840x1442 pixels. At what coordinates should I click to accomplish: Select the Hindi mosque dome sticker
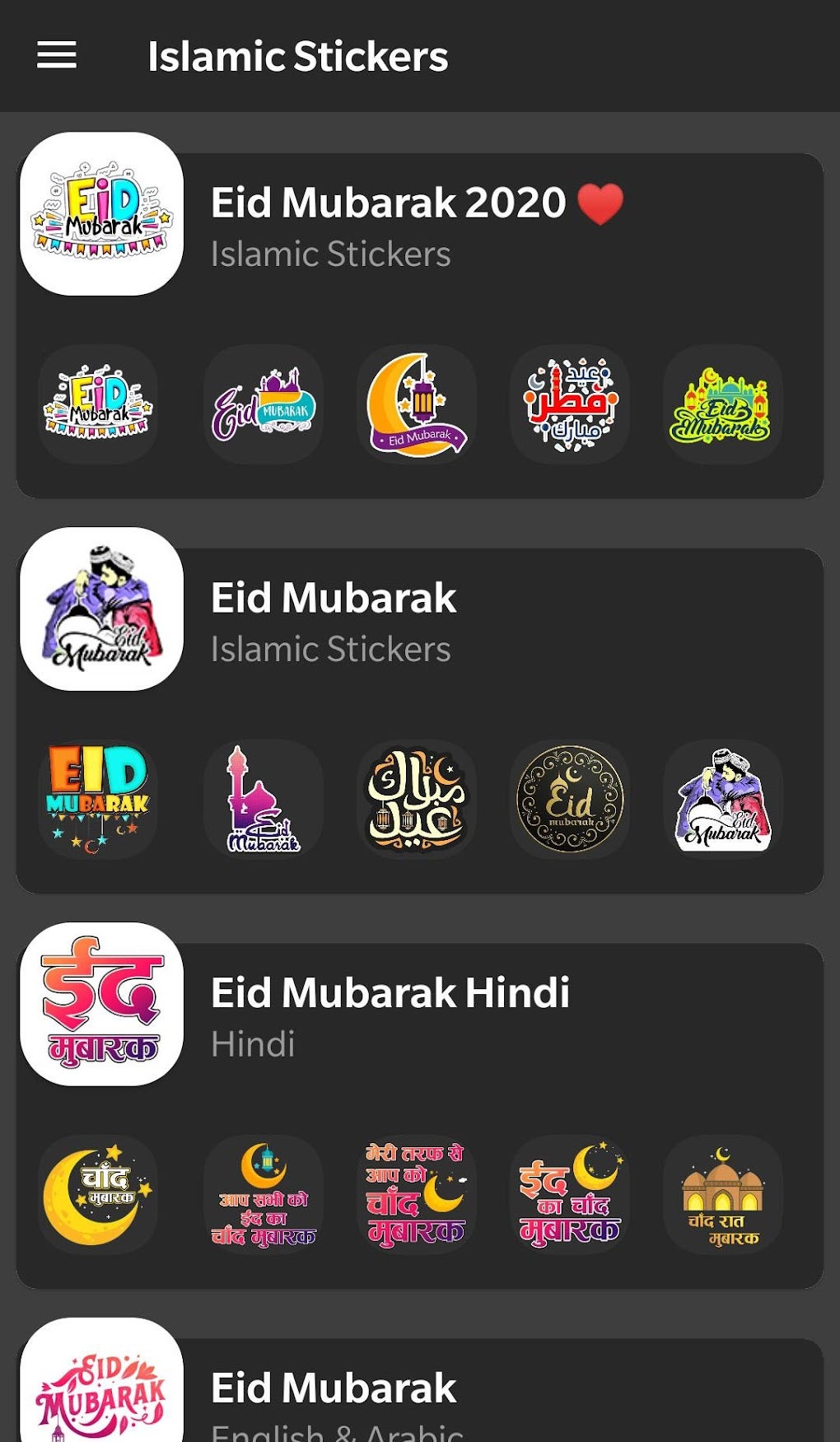[x=723, y=1195]
